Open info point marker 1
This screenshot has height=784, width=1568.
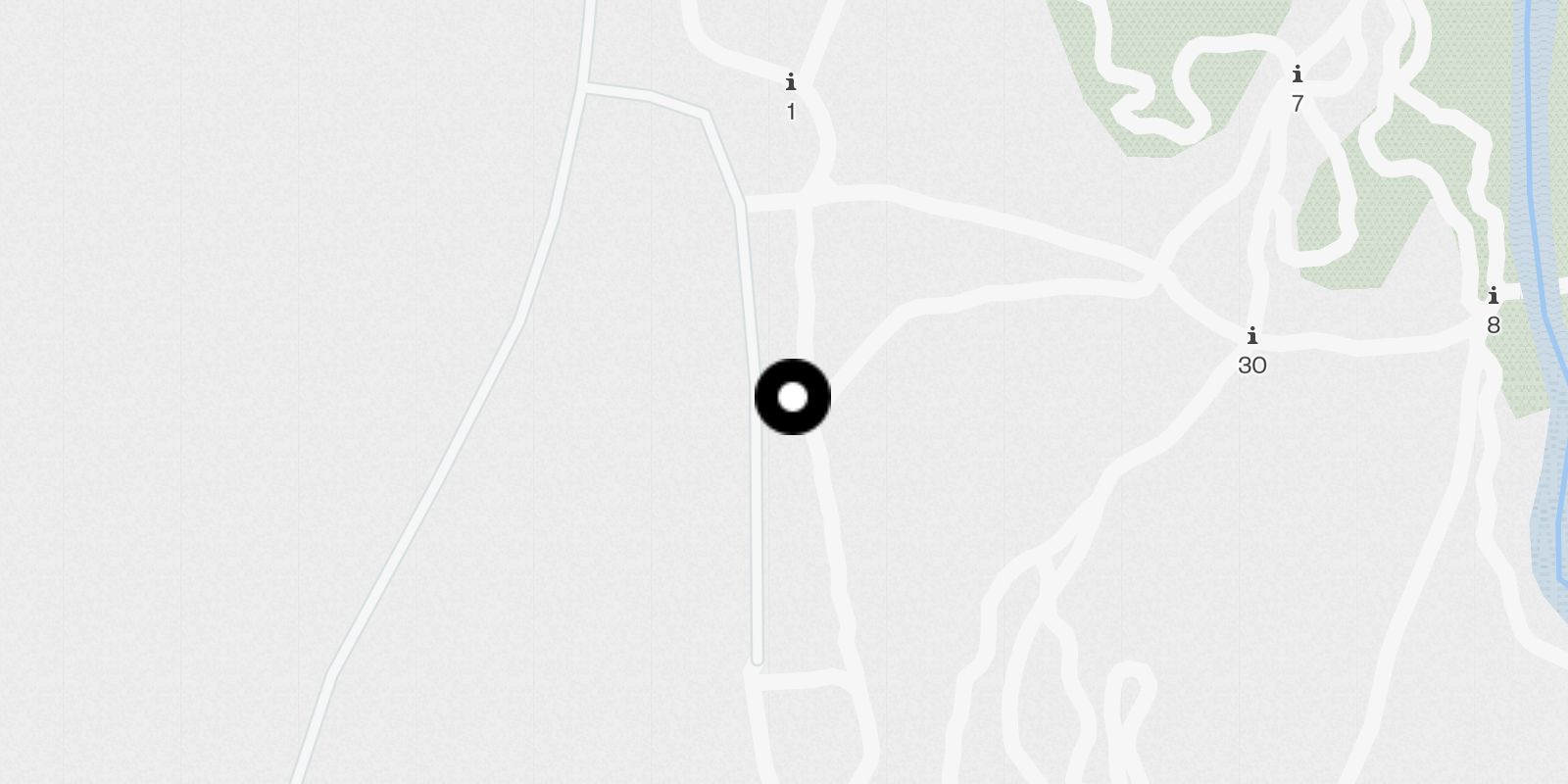point(791,82)
